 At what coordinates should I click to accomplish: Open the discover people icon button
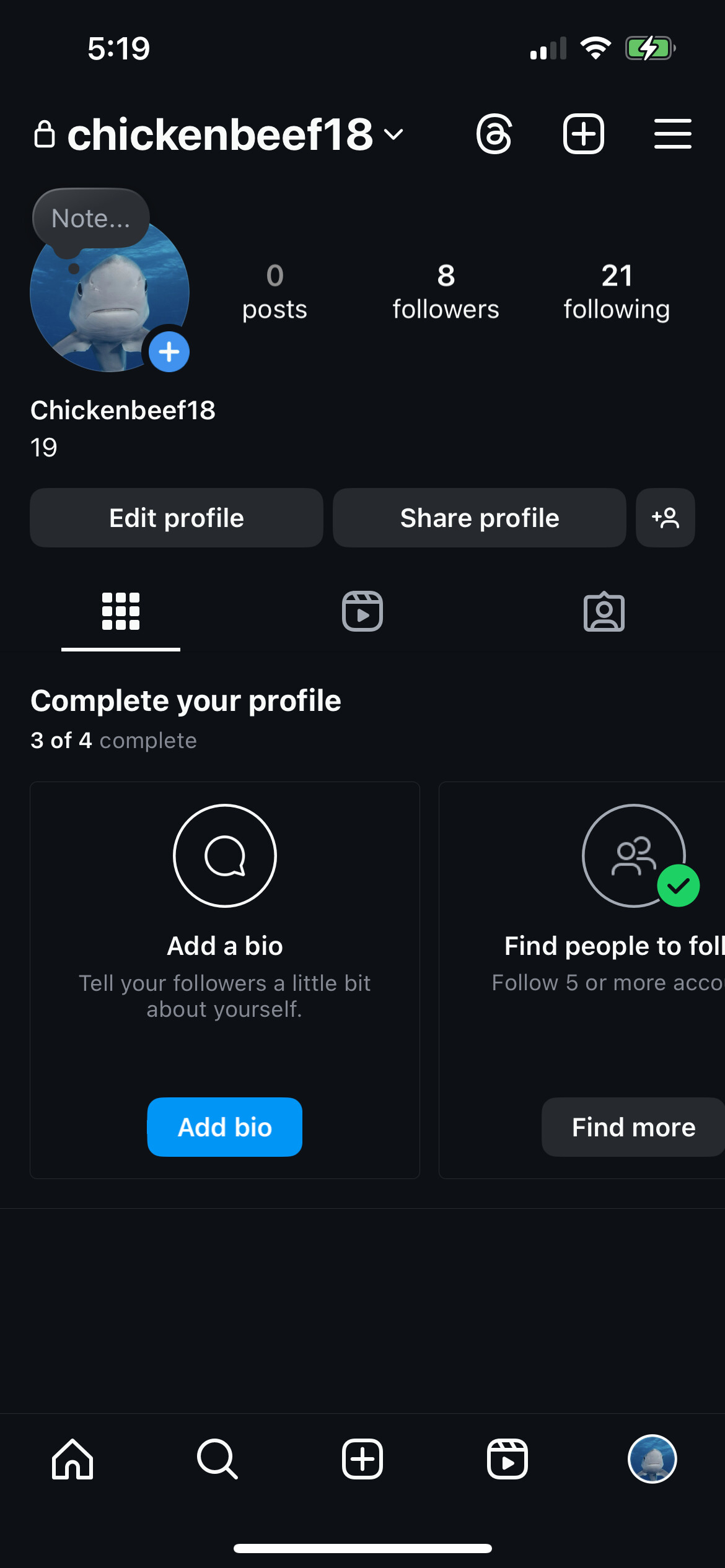point(665,518)
